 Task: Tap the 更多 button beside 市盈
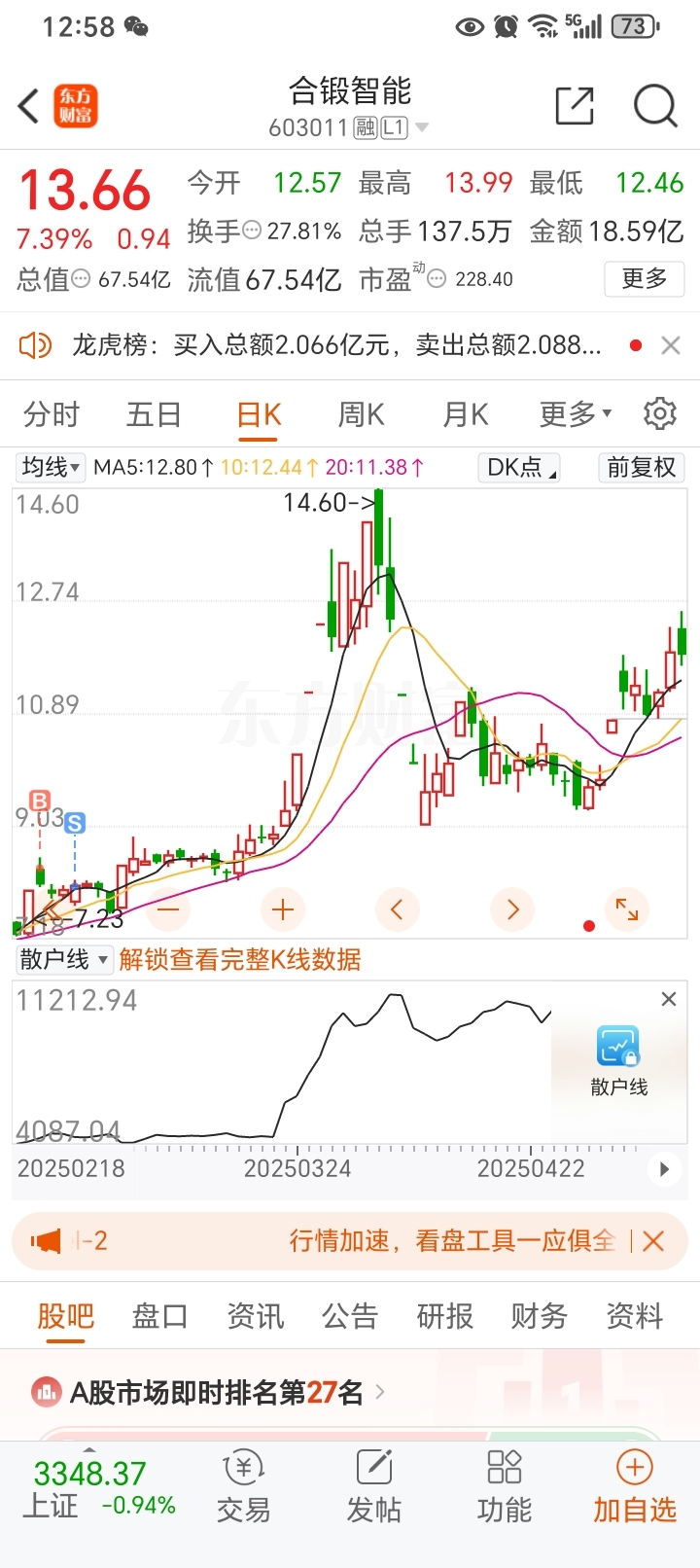(x=644, y=279)
